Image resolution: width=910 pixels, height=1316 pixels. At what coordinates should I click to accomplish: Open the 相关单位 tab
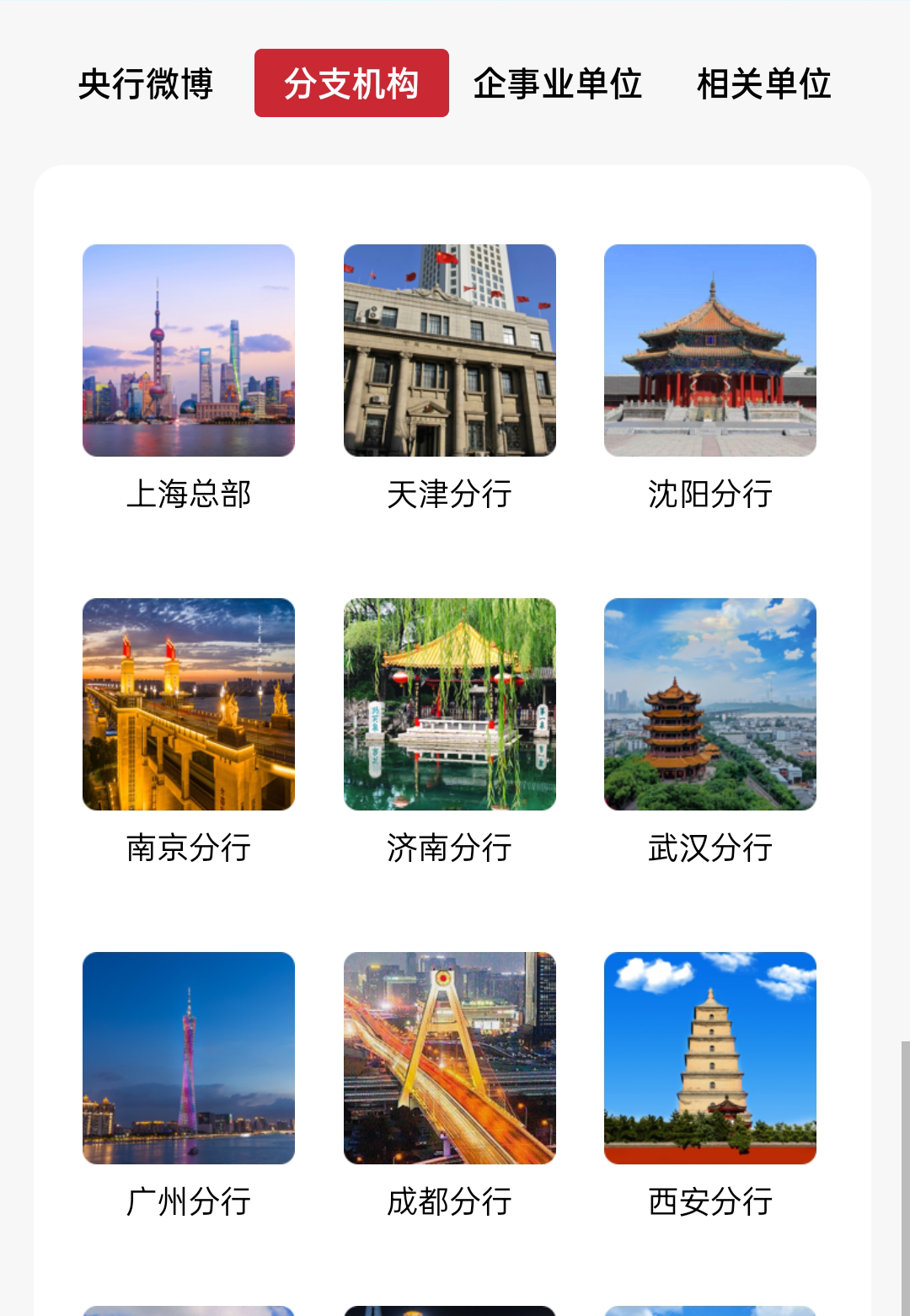coord(763,83)
